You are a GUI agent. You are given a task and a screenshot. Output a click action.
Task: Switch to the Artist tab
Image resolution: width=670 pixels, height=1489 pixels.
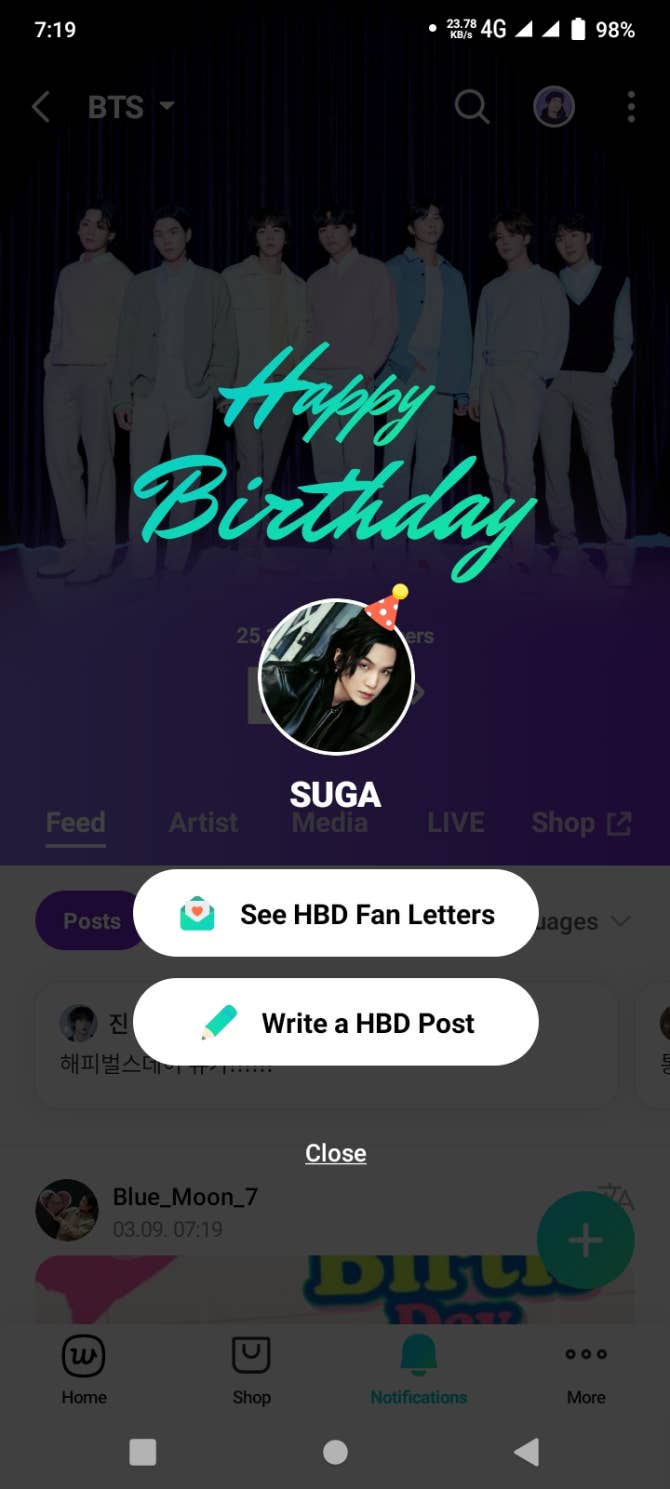click(x=203, y=823)
